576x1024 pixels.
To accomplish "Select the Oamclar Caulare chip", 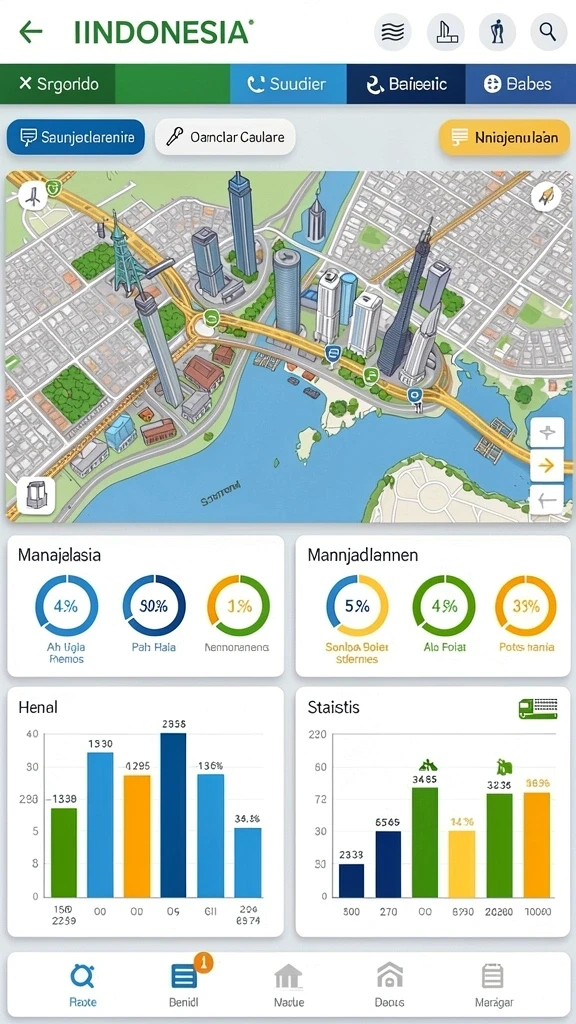I will click(x=225, y=137).
